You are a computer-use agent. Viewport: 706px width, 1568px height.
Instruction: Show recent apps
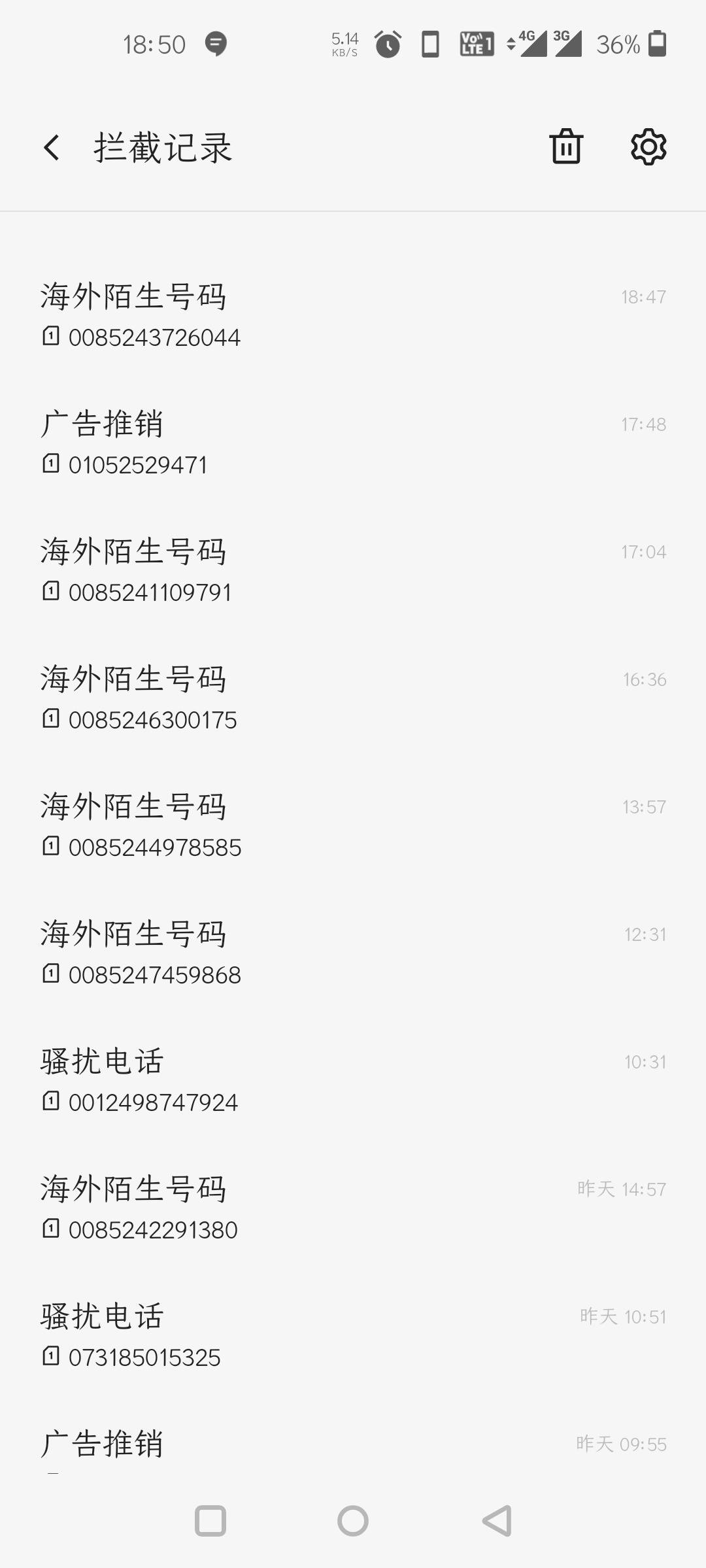[x=210, y=1520]
